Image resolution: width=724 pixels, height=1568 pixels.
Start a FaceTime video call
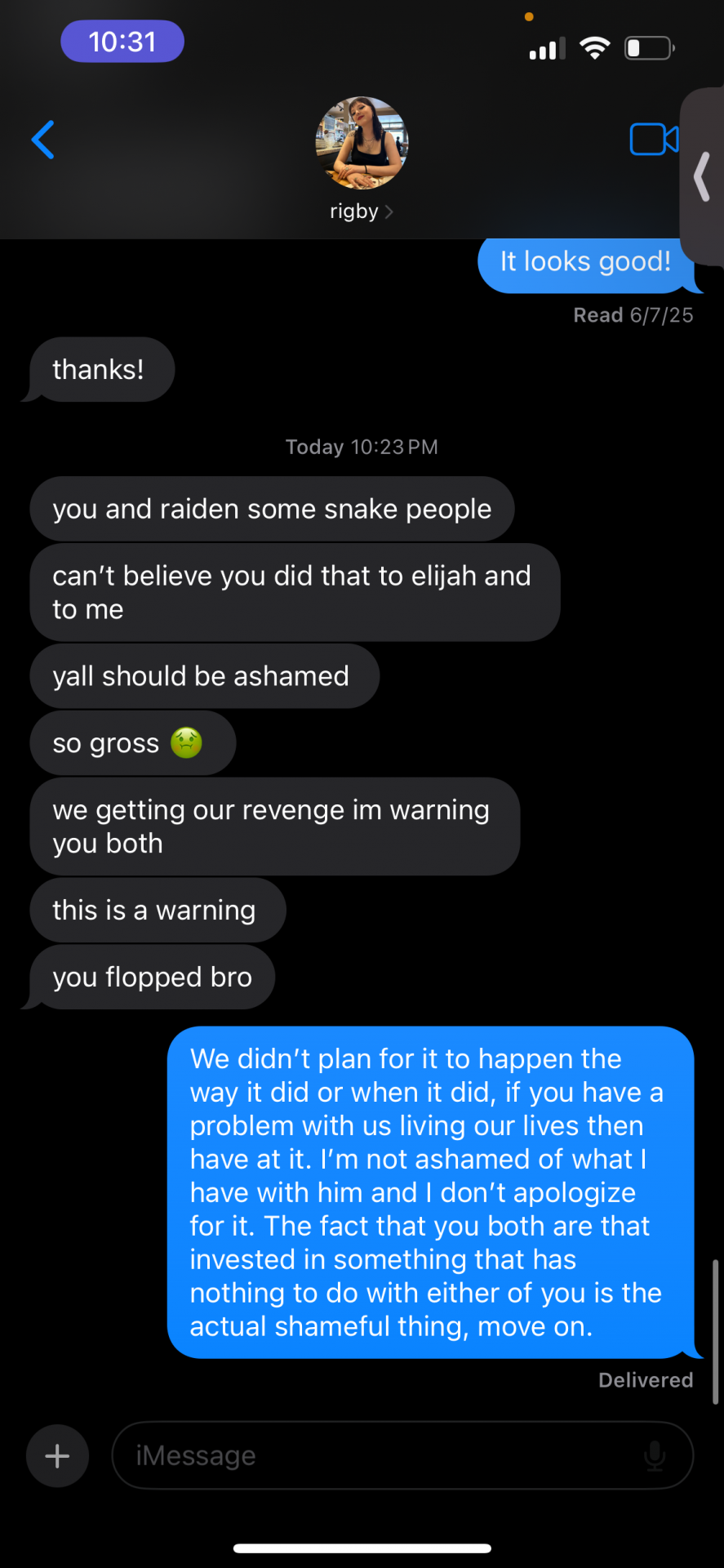(x=654, y=140)
